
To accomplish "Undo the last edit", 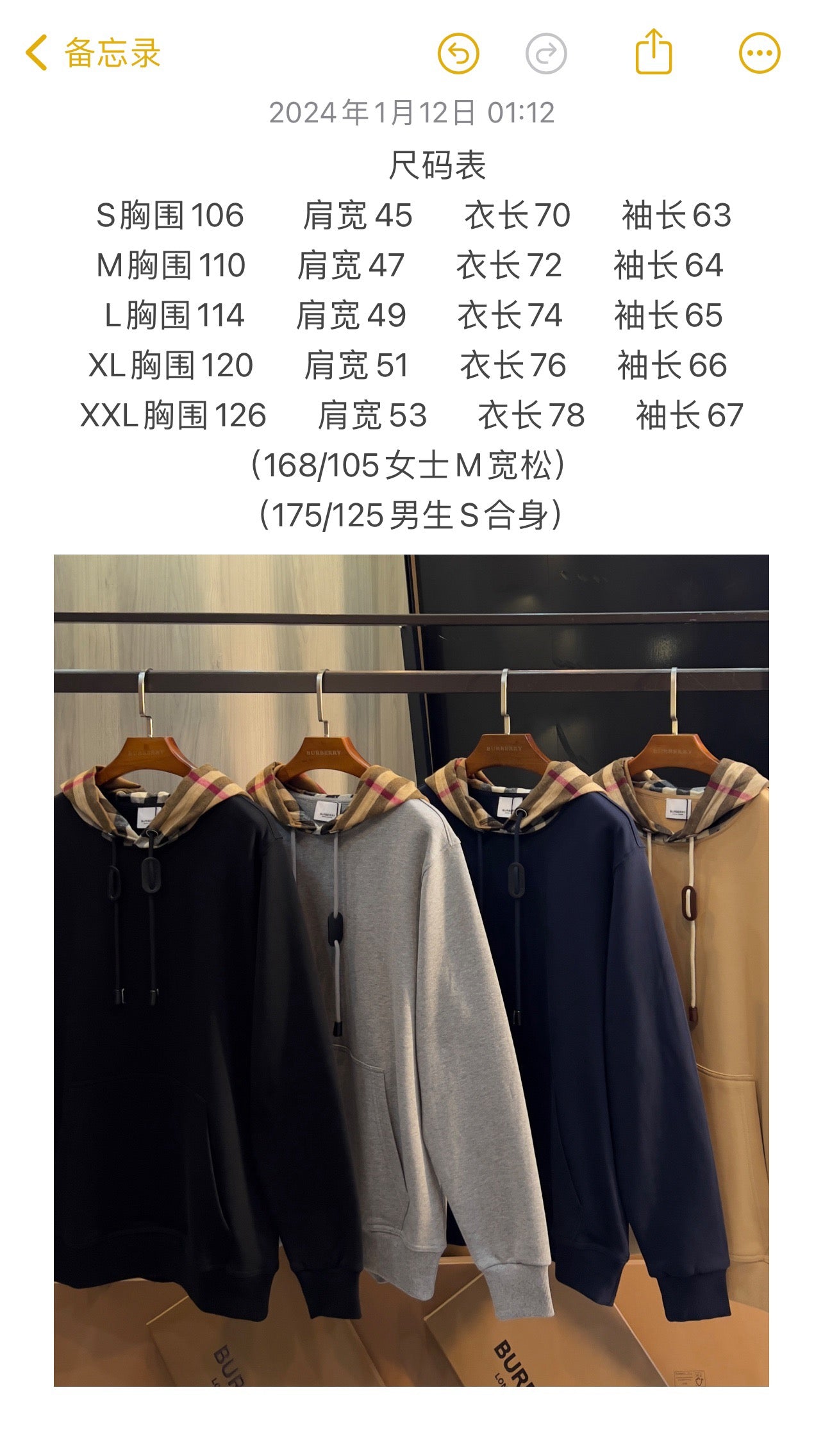I will click(x=458, y=53).
